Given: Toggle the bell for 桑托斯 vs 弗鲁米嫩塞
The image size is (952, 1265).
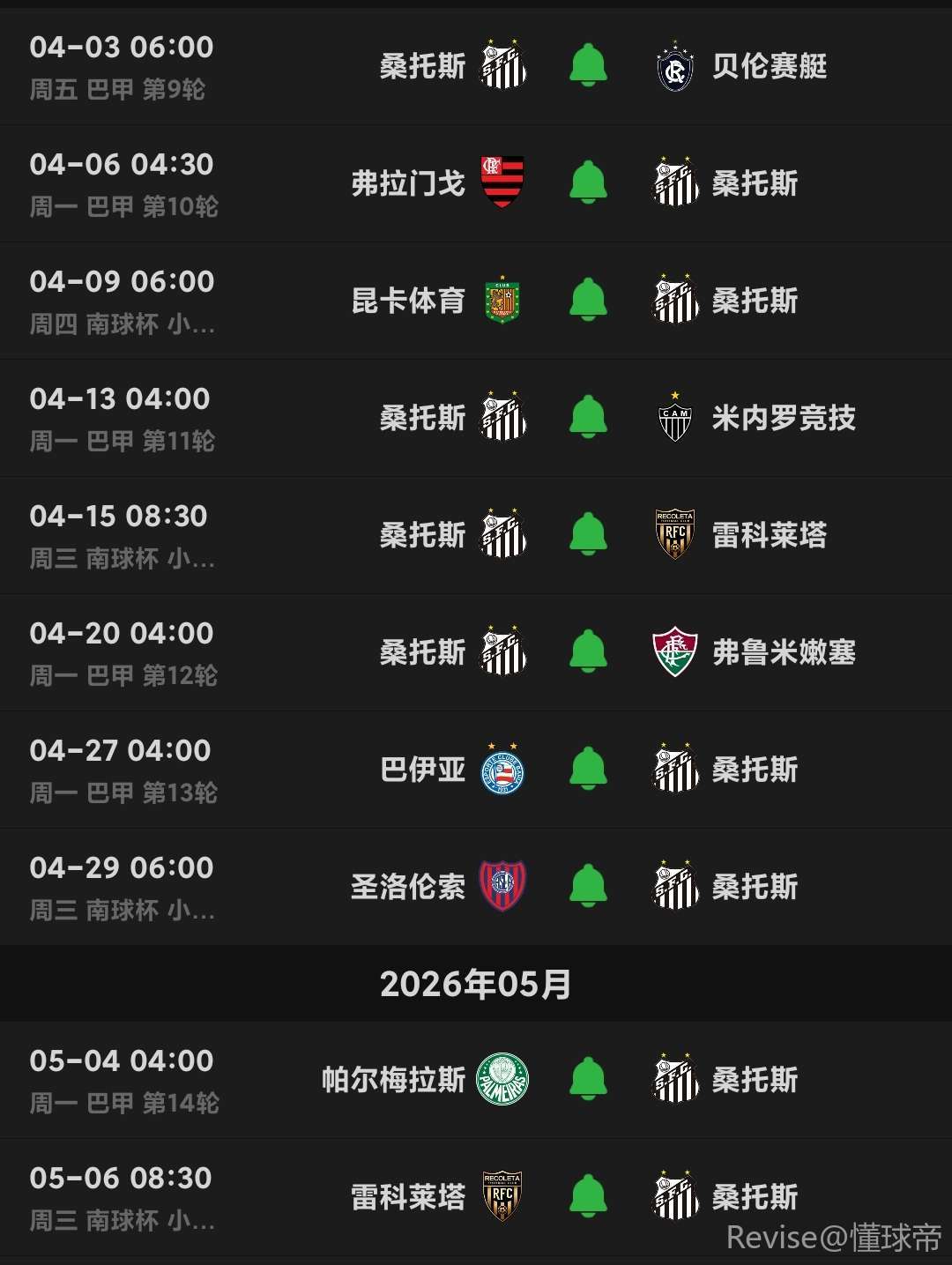Looking at the screenshot, I should coord(588,652).
